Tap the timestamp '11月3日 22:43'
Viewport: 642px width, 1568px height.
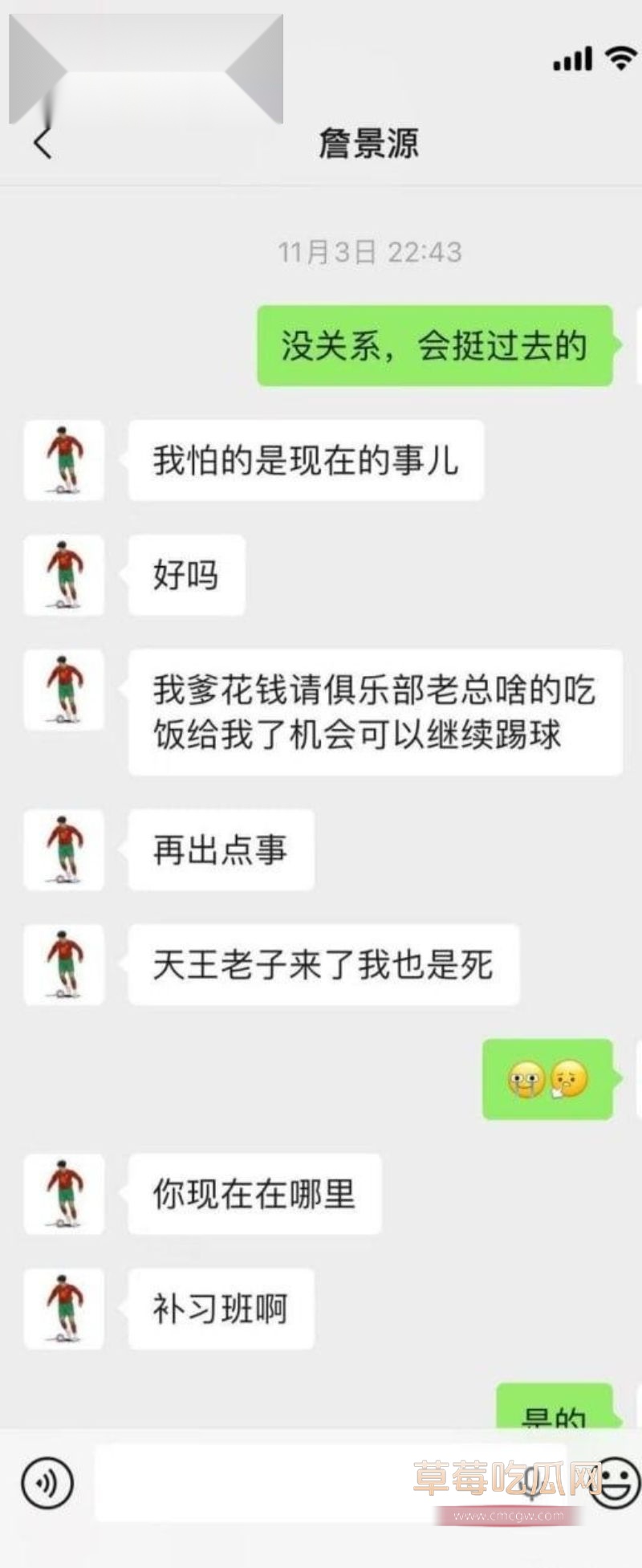tap(371, 251)
